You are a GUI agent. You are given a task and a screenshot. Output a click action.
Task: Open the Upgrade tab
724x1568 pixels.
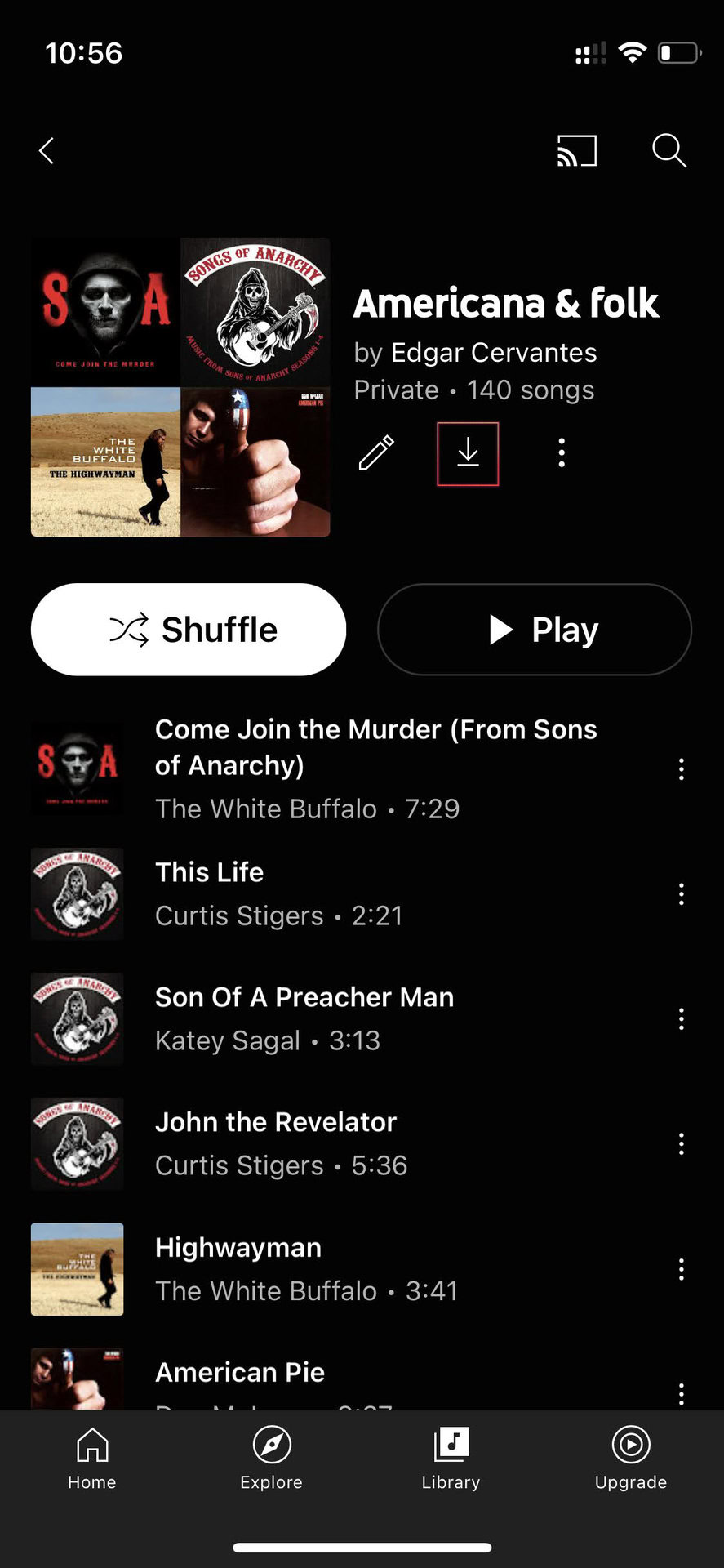pos(630,1459)
